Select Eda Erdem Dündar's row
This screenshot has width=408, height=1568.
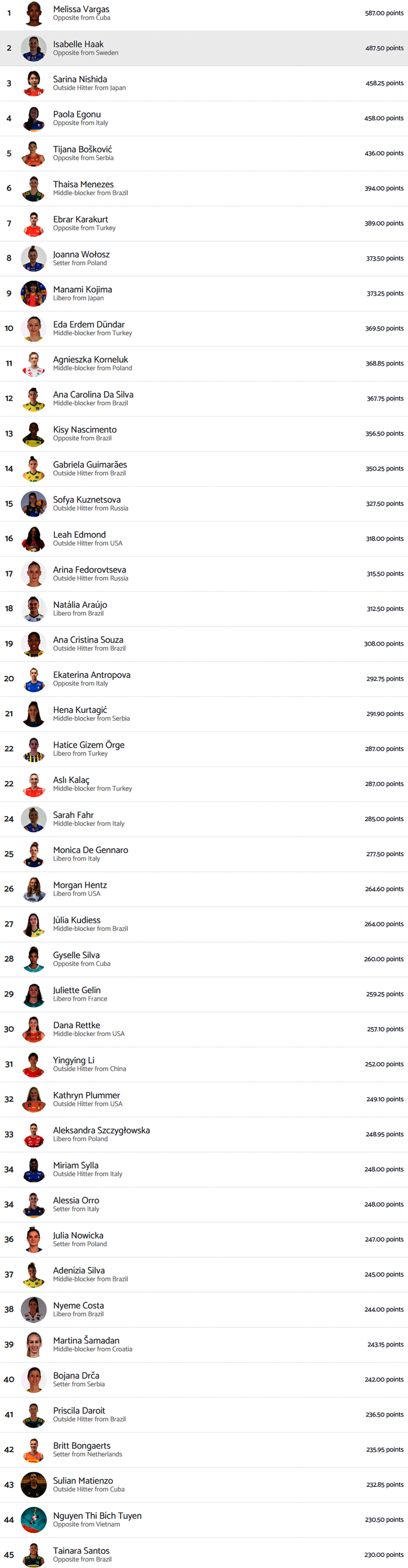[89, 324]
